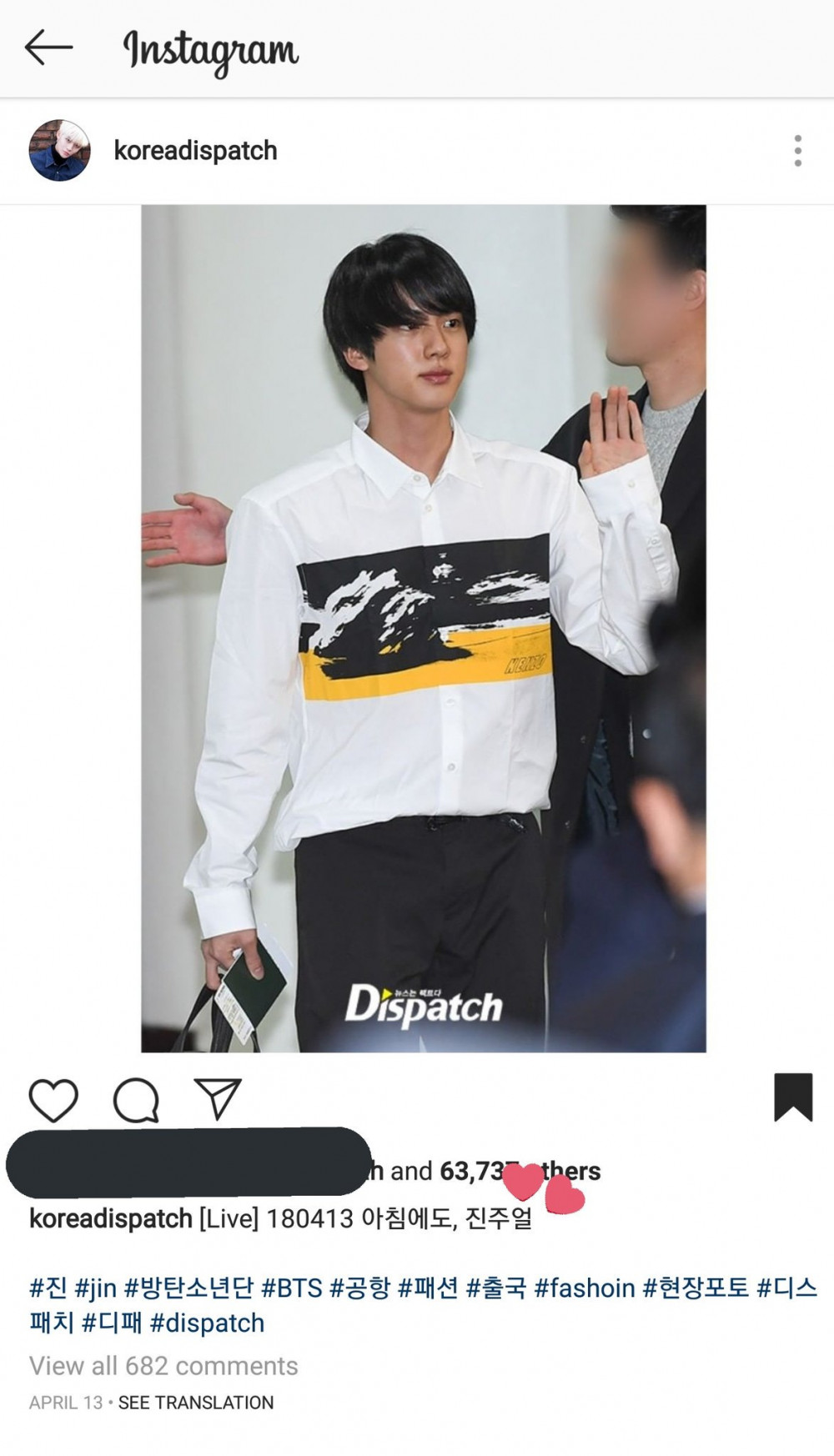
Task: Remove the bookmark from this saved post
Action: (x=792, y=1097)
